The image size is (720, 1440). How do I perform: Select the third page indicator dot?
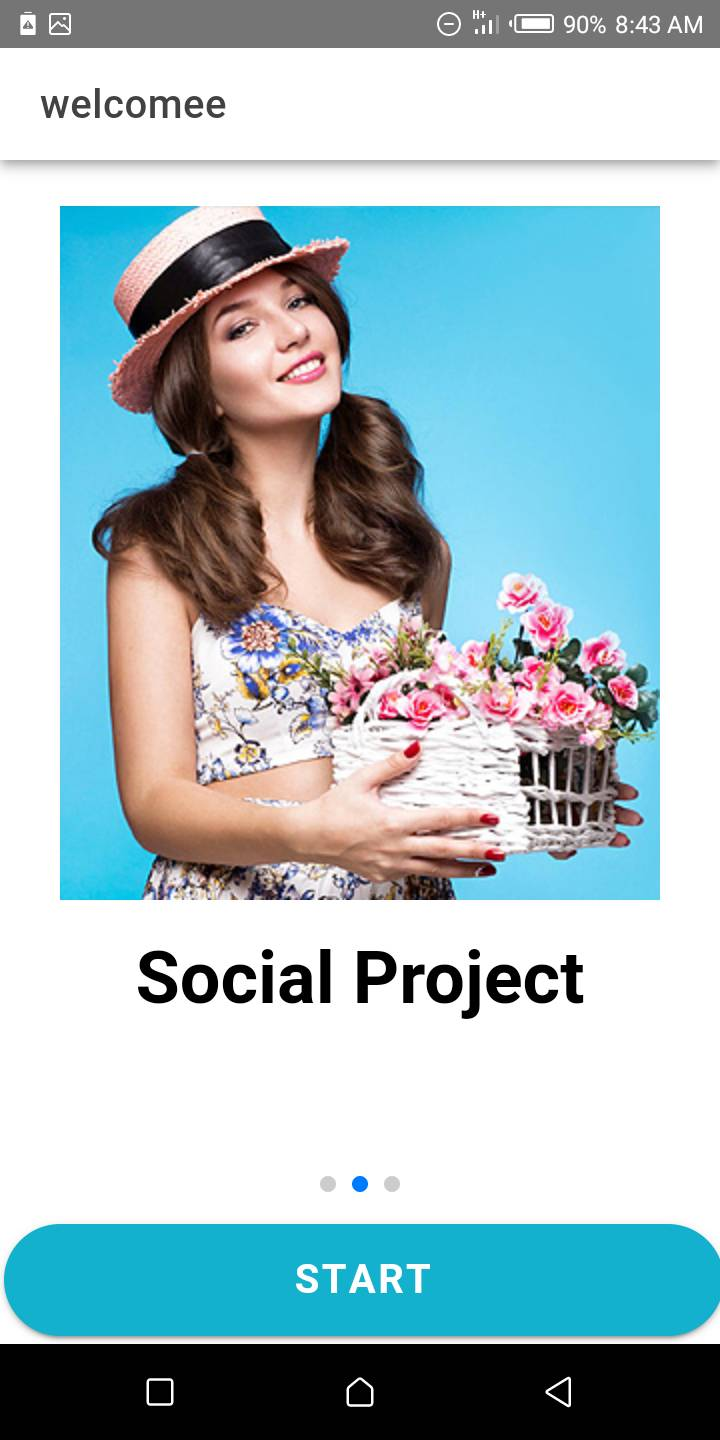(392, 1184)
